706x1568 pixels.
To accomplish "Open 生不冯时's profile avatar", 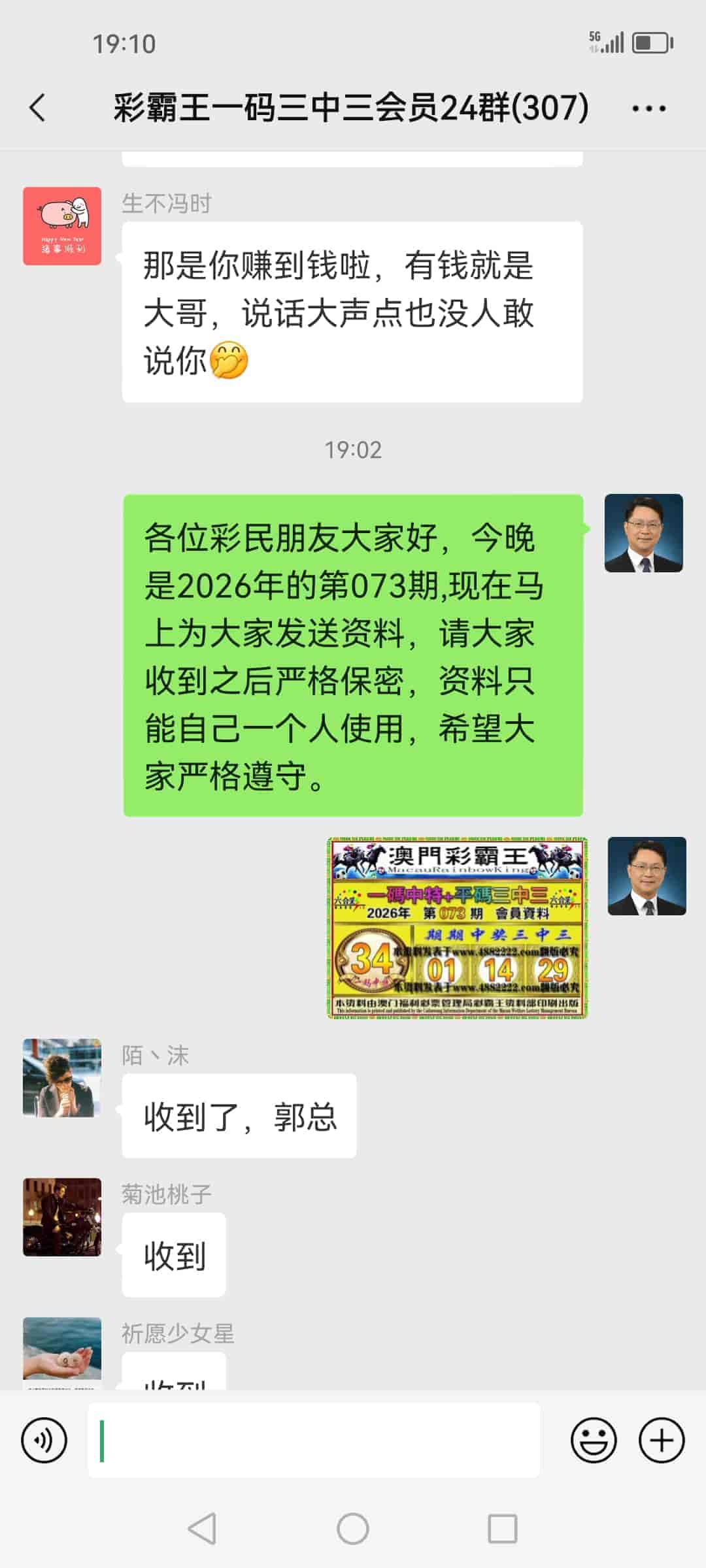I will tap(61, 226).
